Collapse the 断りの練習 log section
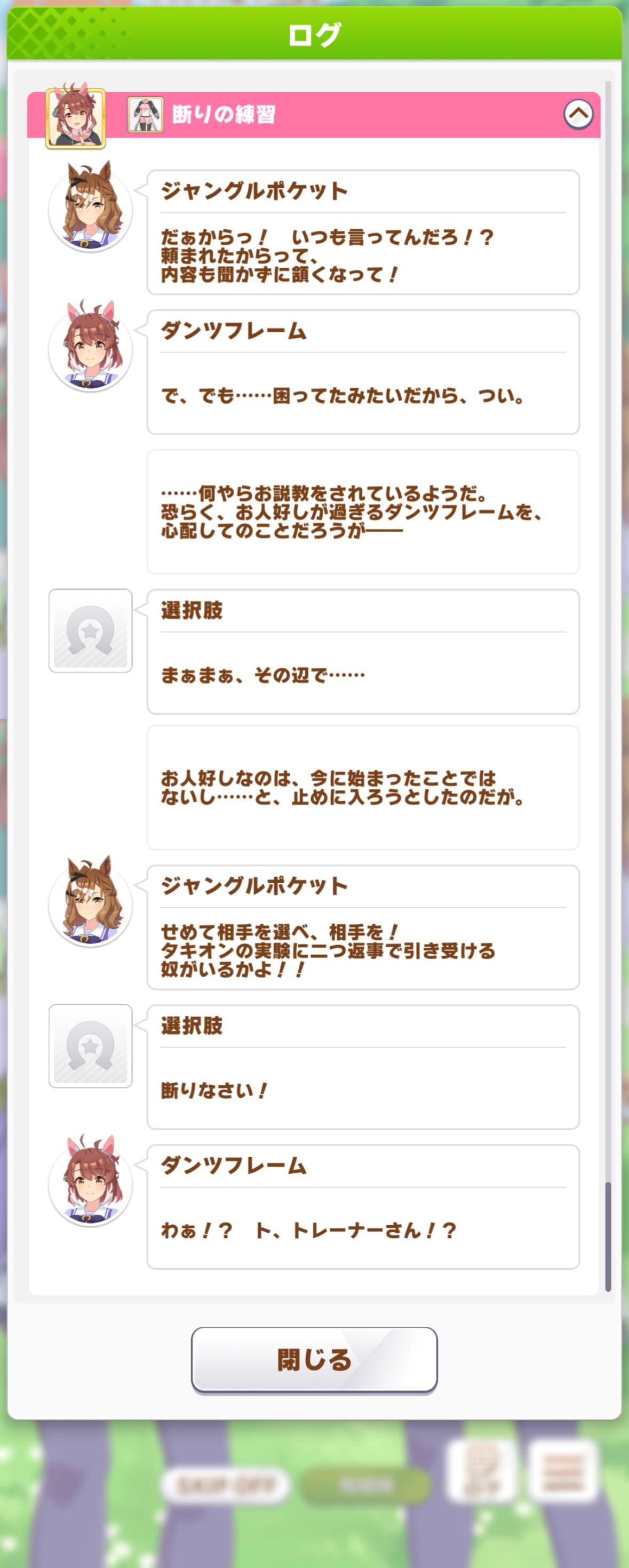629x1568 pixels. tap(578, 114)
